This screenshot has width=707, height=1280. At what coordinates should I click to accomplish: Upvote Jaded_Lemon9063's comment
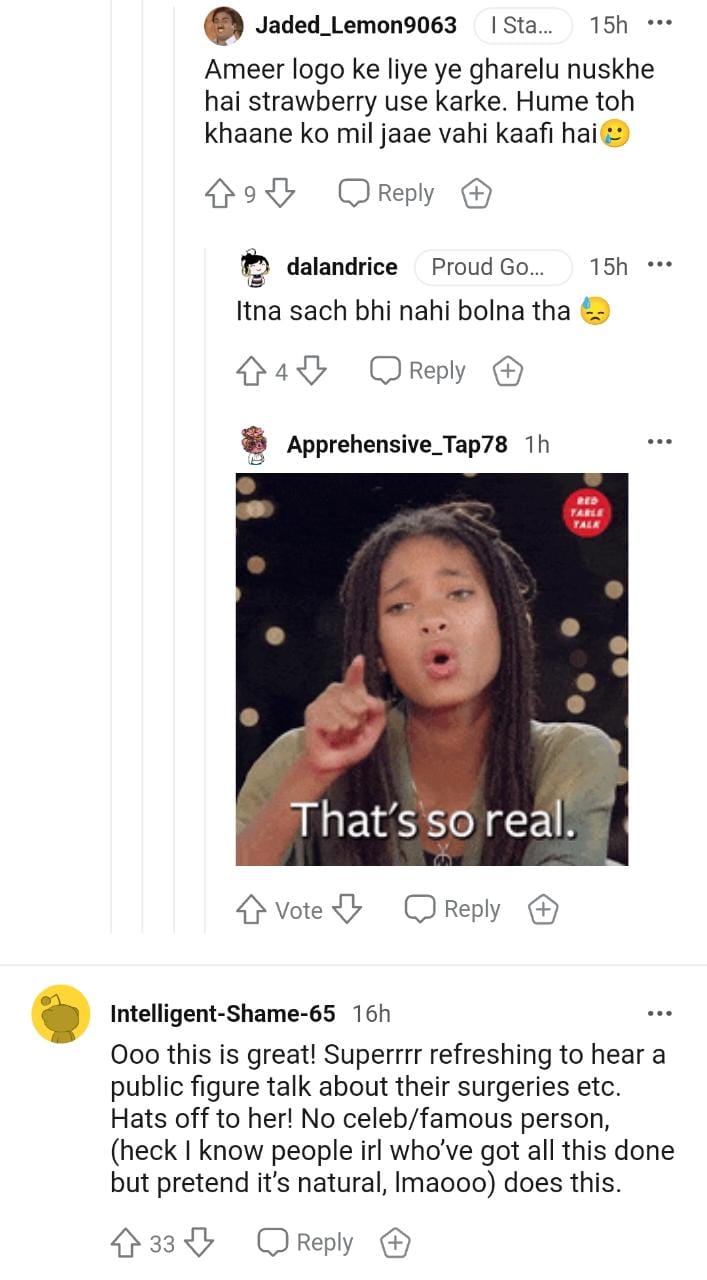220,193
